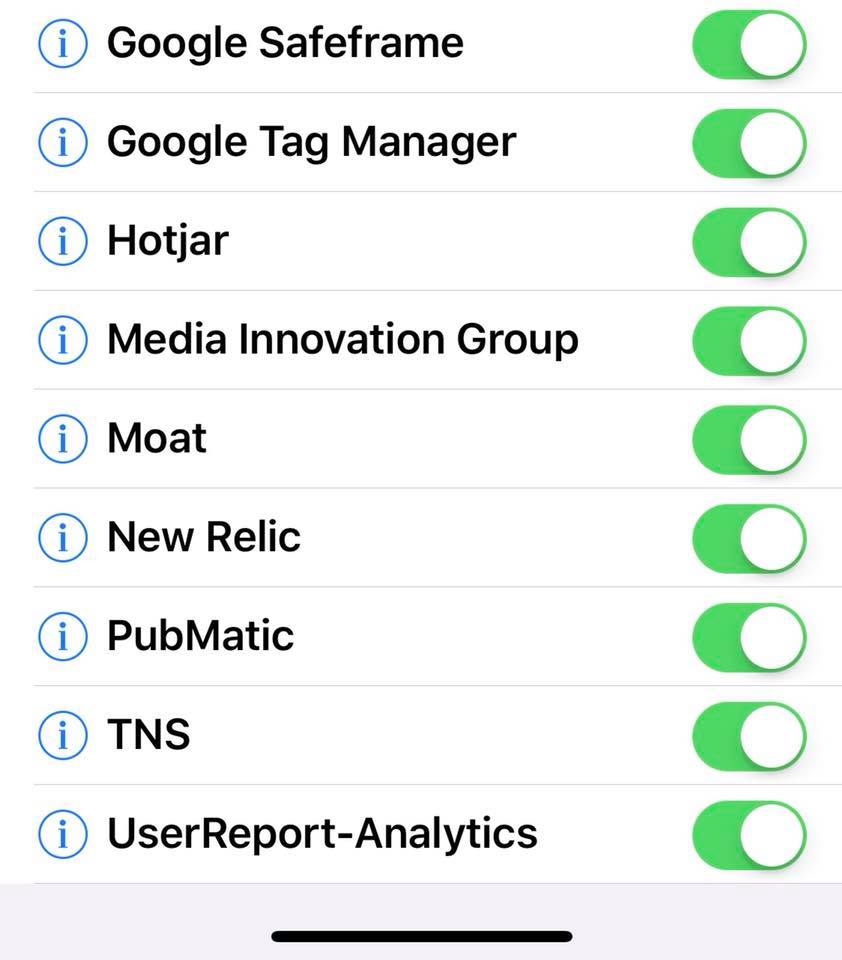842x960 pixels.
Task: Open the info icon beside Moat
Action: [63, 440]
